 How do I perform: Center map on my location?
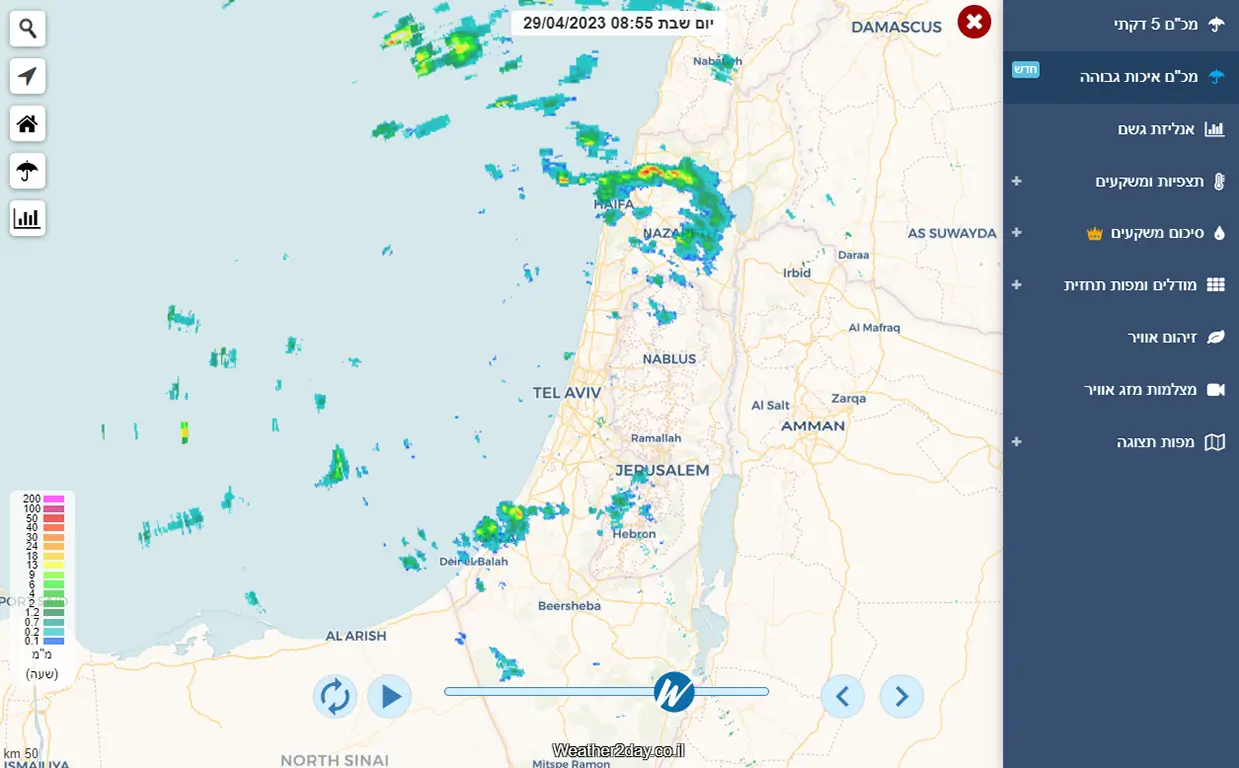pyautogui.click(x=28, y=76)
